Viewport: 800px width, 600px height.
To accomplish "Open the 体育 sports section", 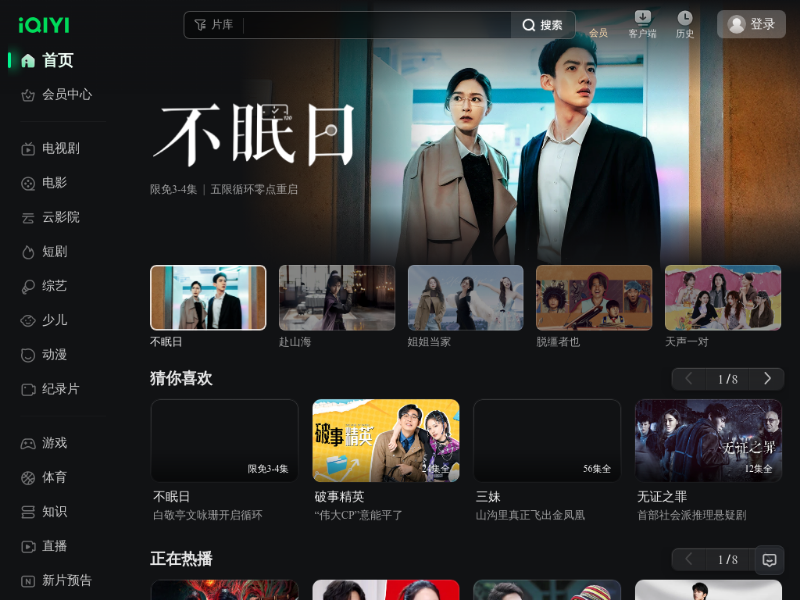I will pyautogui.click(x=54, y=477).
